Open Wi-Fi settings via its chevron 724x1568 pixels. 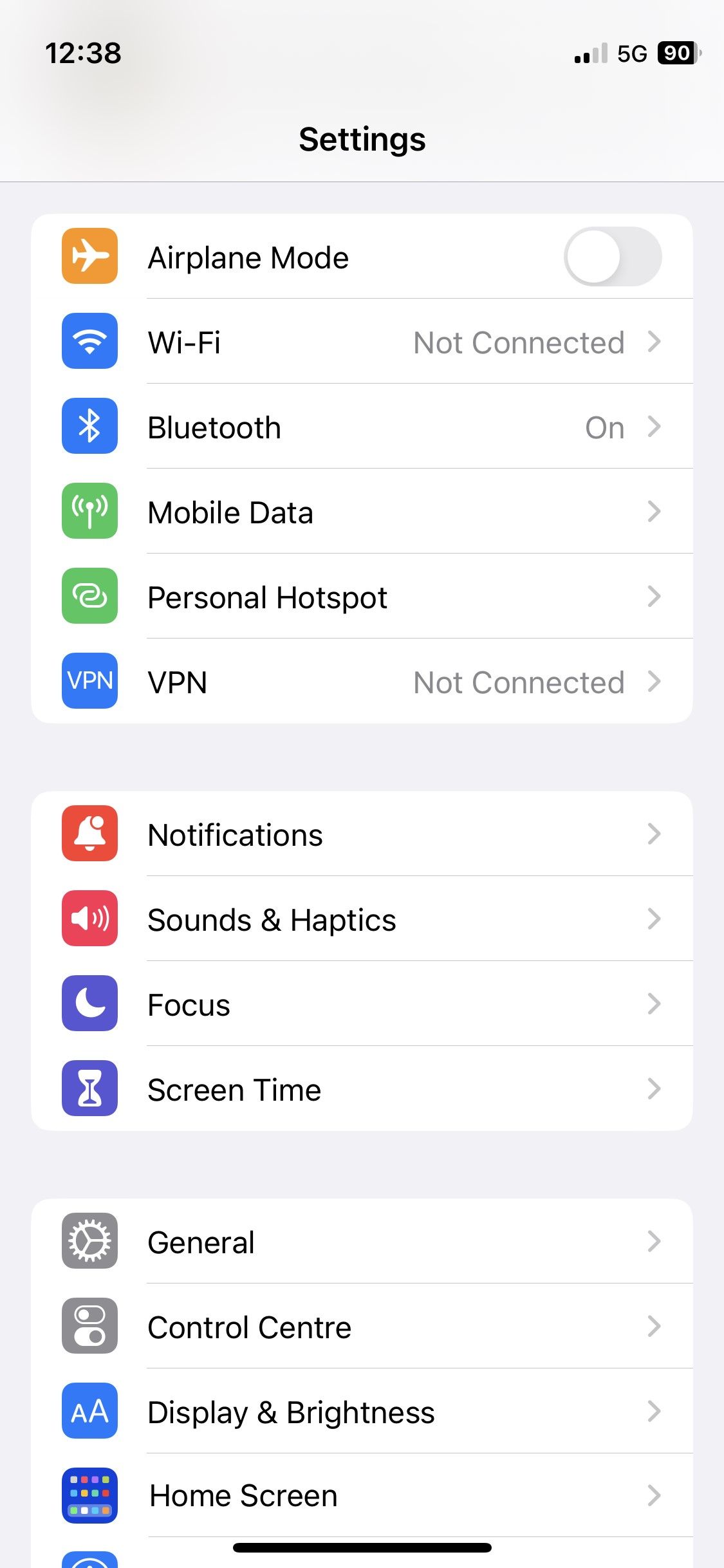tap(655, 342)
